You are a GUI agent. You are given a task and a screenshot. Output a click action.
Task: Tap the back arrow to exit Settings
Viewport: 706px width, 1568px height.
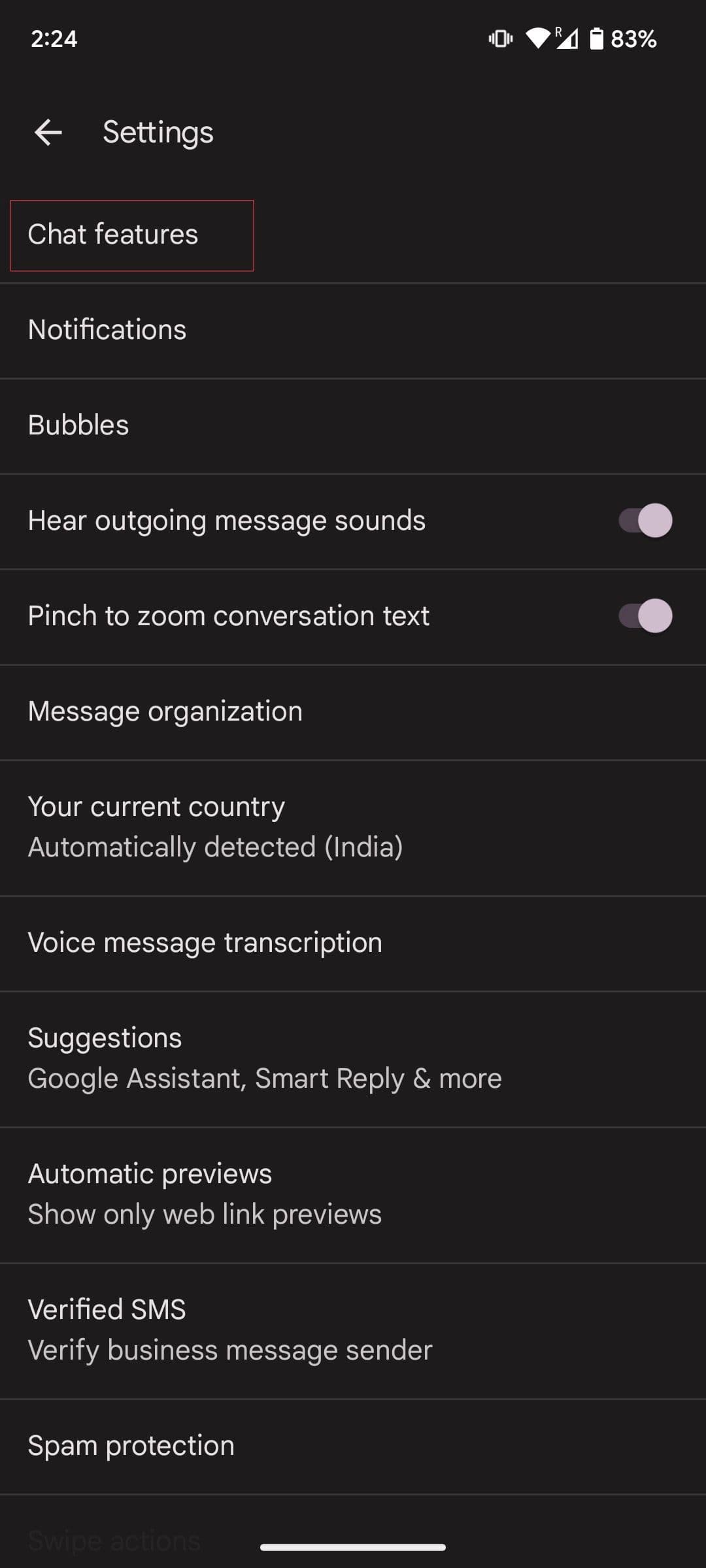coord(48,133)
